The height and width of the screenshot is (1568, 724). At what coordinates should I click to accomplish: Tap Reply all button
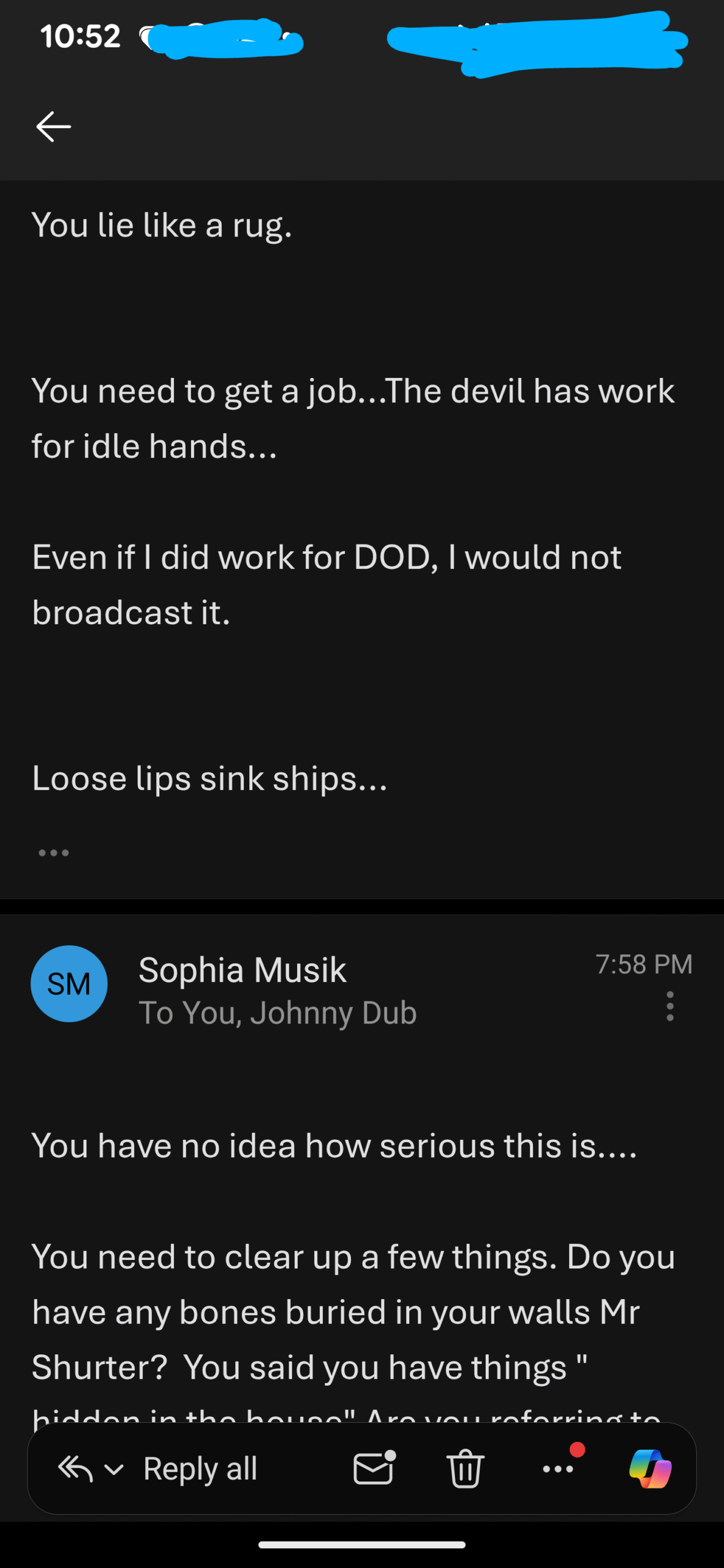point(200,1469)
